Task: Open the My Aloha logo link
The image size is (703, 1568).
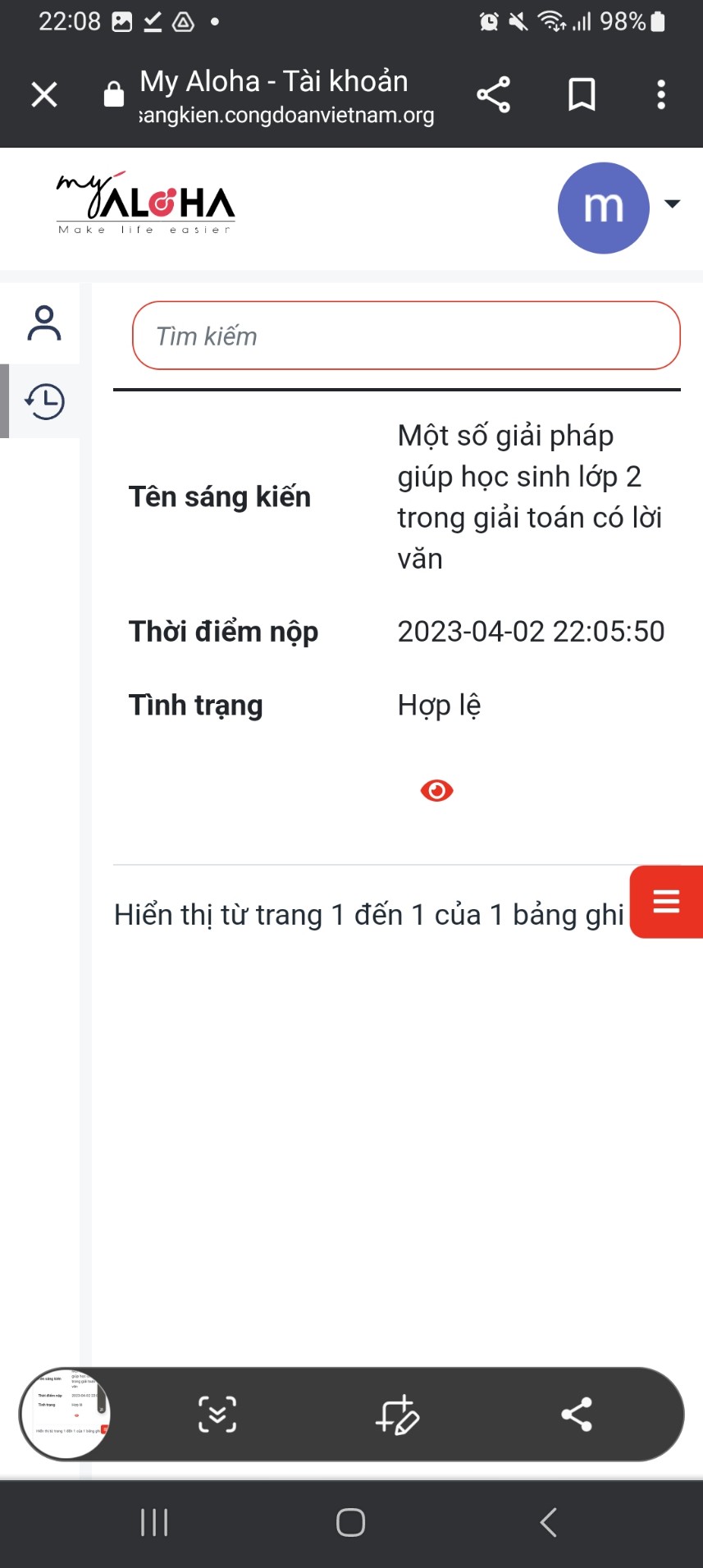Action: tap(146, 203)
